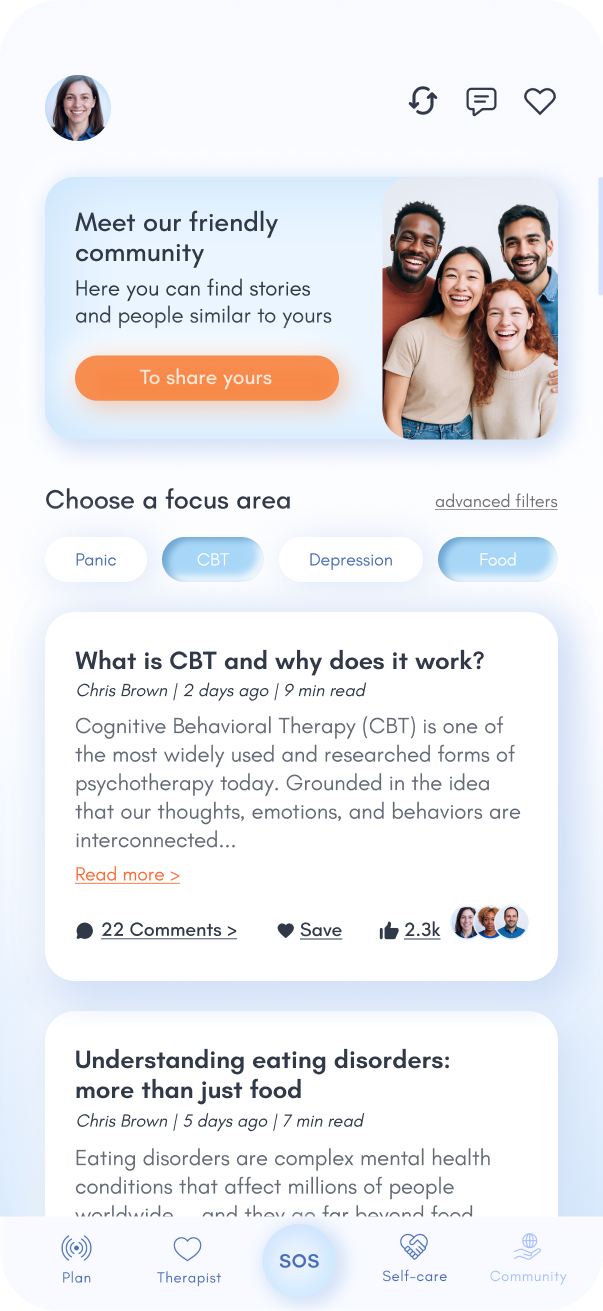Go to the Community tab

528,1258
